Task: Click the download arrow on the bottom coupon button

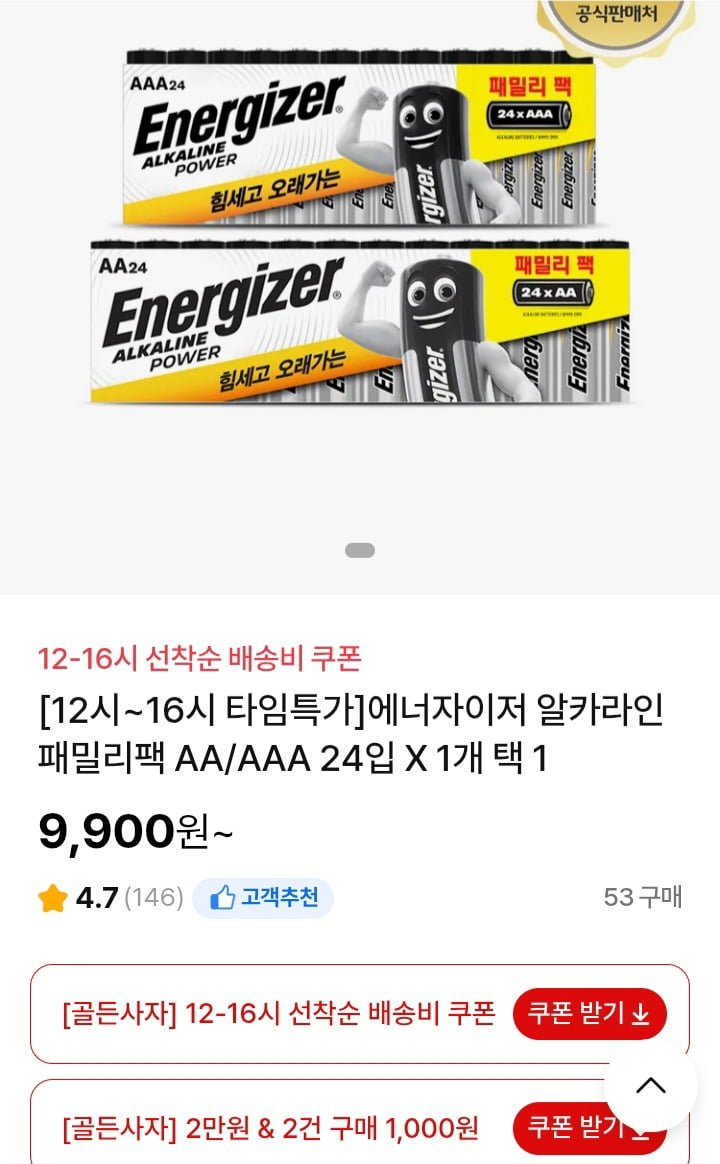Action: (638, 1127)
